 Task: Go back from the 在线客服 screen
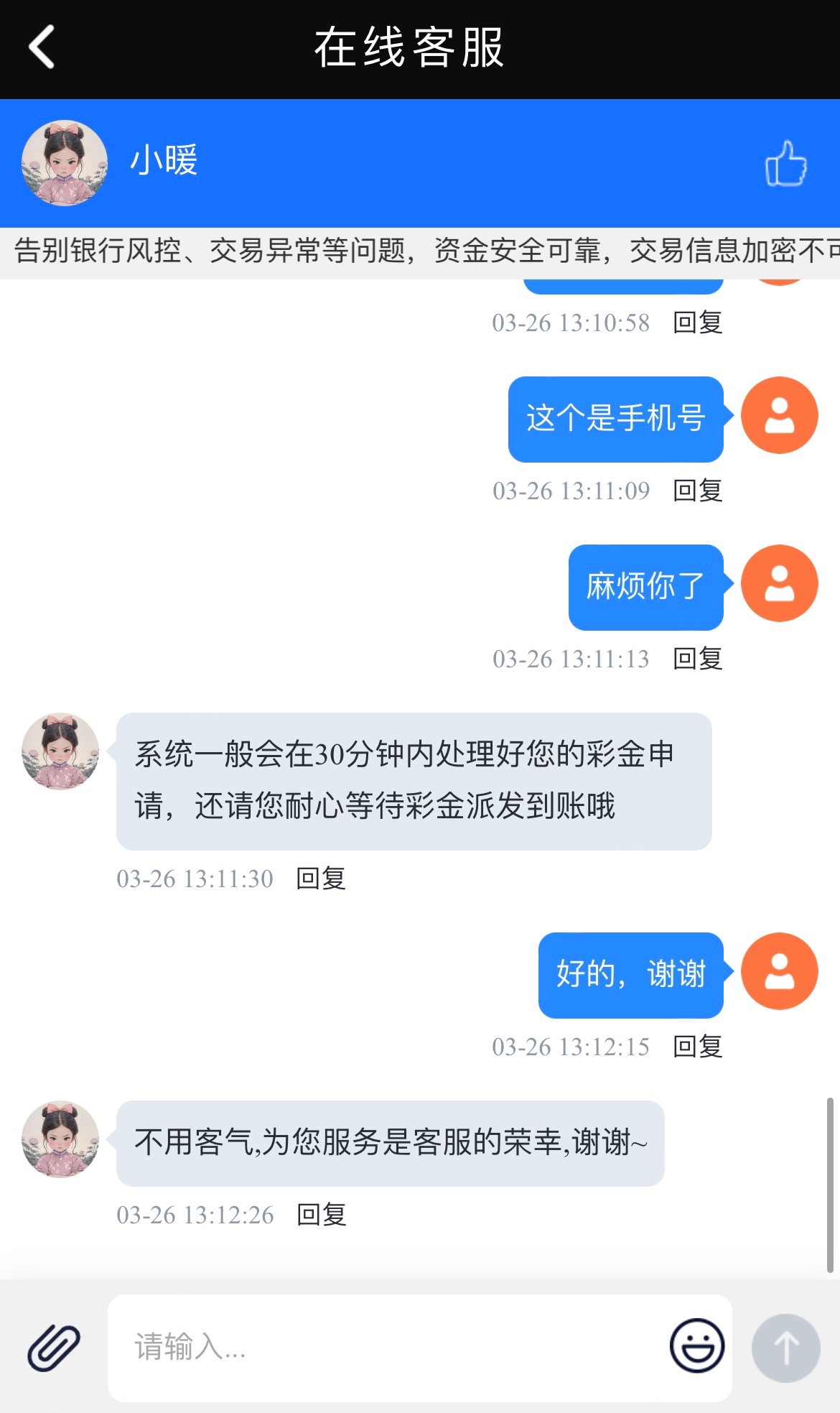[42, 47]
